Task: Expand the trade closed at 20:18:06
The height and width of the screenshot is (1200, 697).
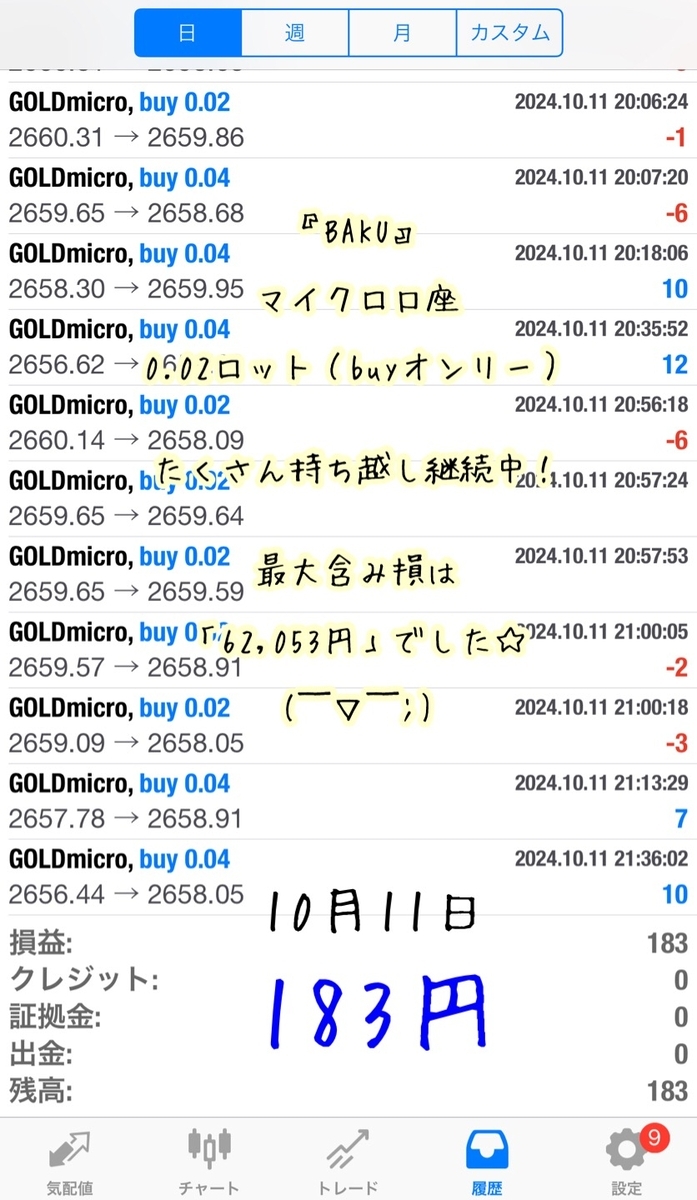Action: [x=348, y=271]
